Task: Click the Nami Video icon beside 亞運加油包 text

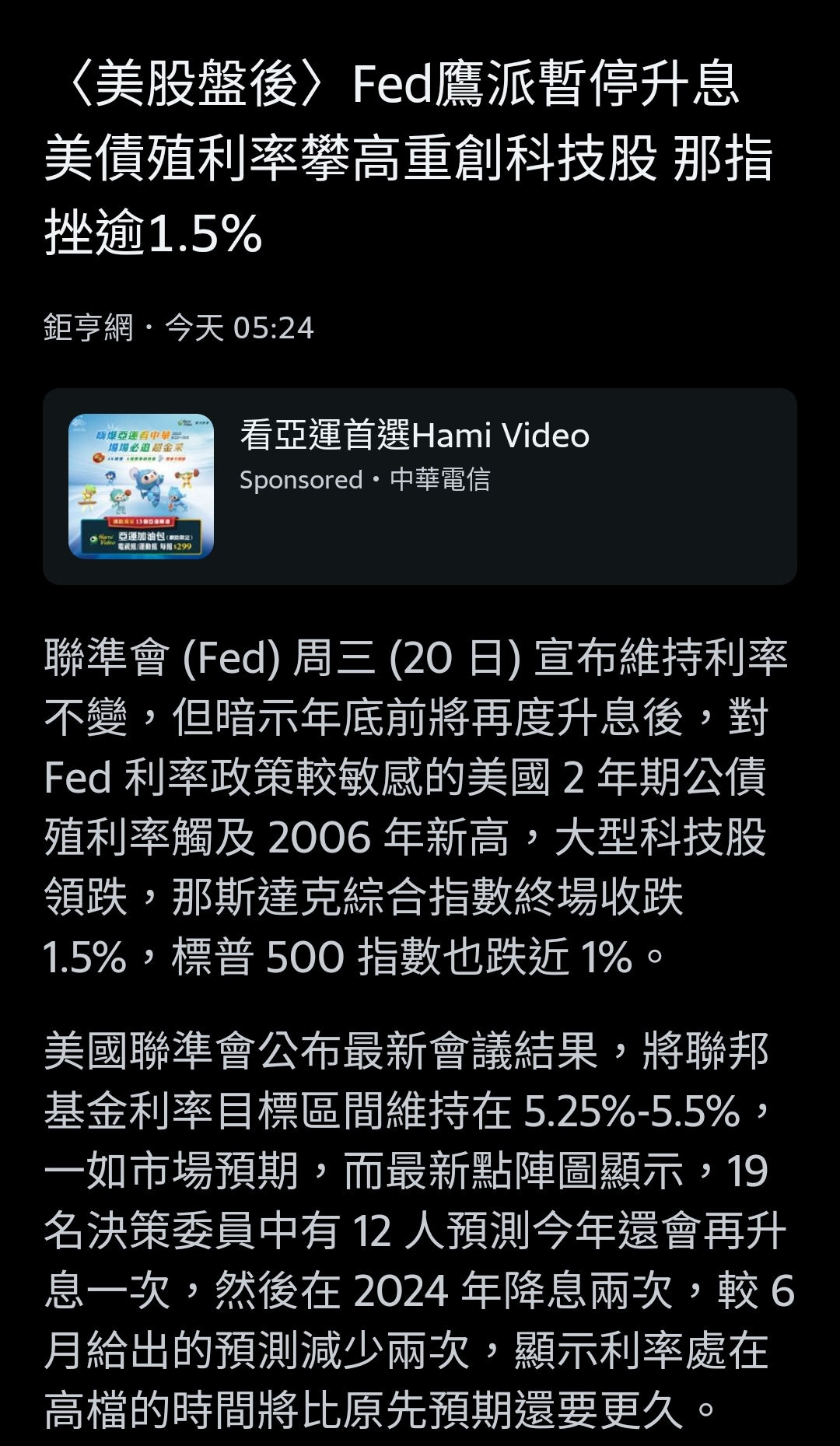Action: pyautogui.click(x=93, y=538)
